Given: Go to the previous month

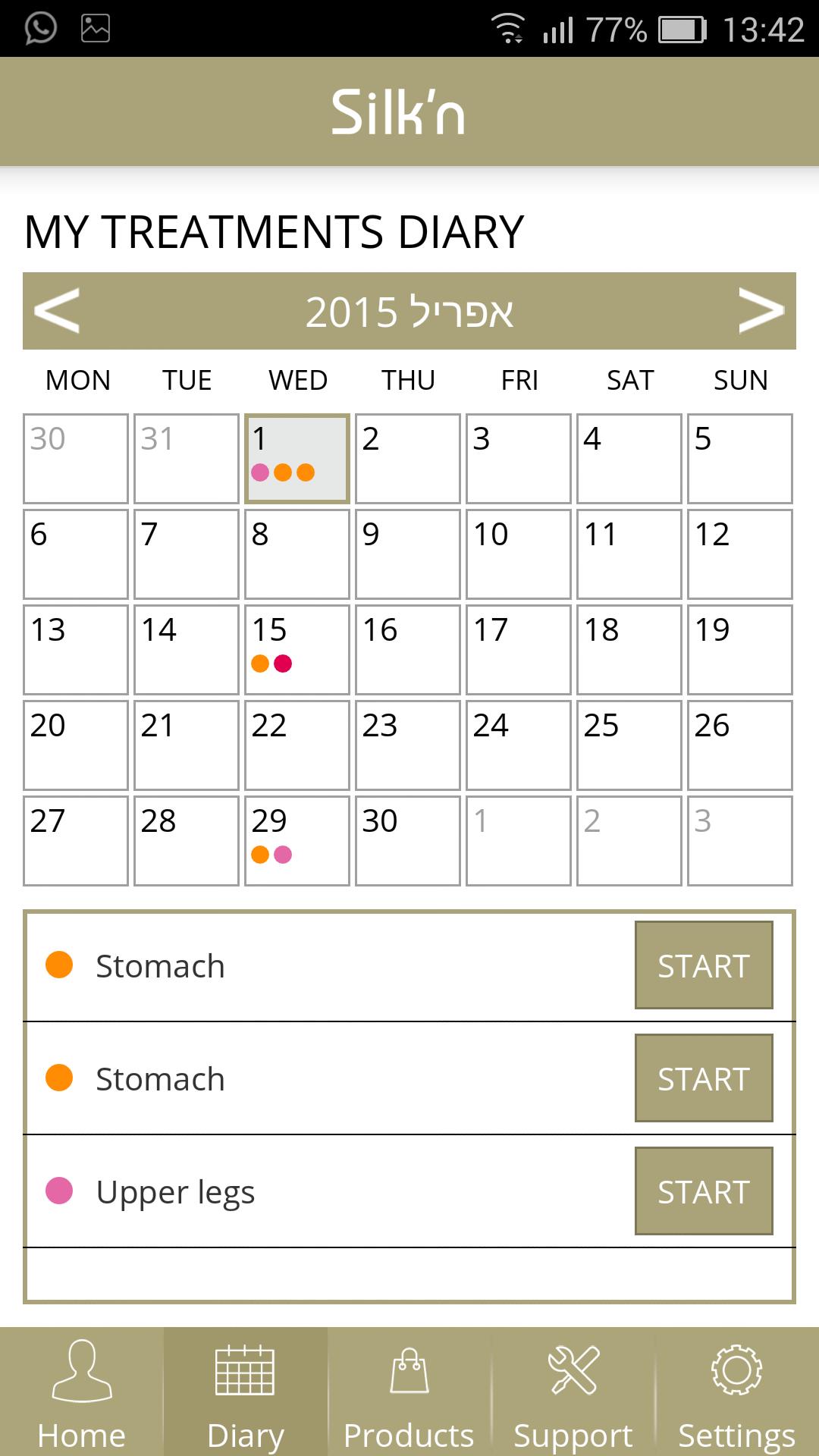Looking at the screenshot, I should point(58,310).
